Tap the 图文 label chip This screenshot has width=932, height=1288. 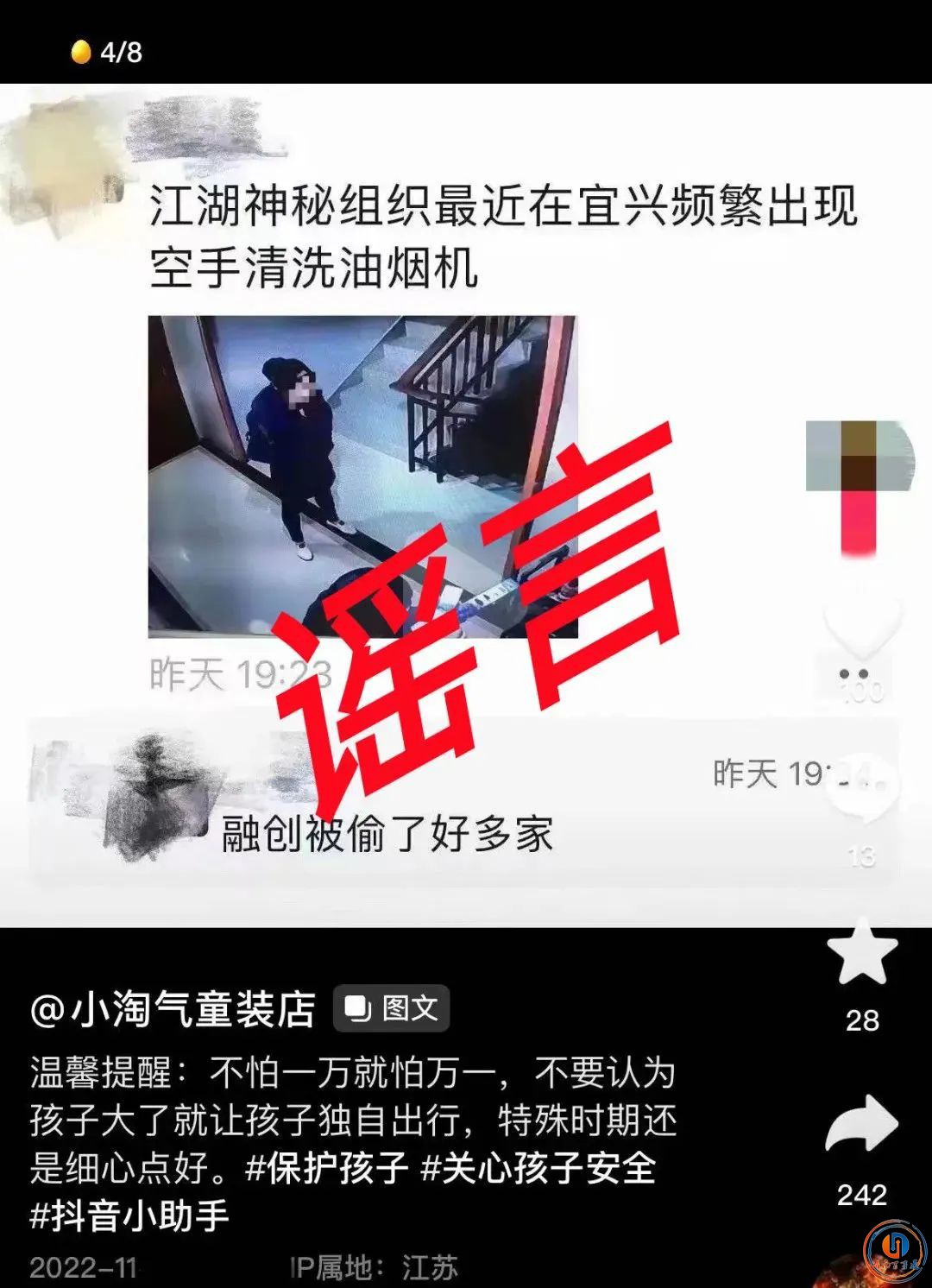pyautogui.click(x=392, y=1008)
